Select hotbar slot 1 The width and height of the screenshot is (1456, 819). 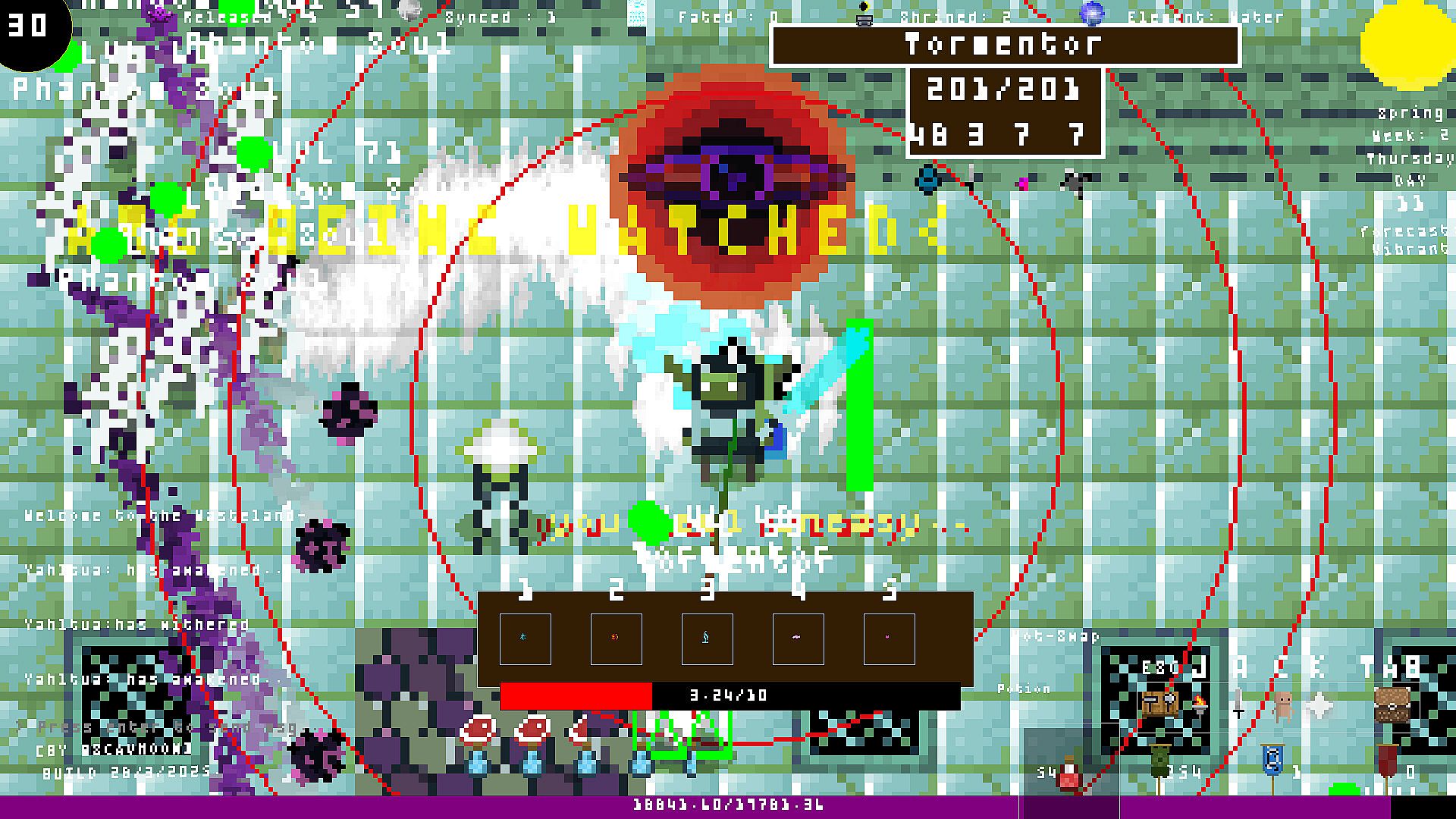coord(526,639)
